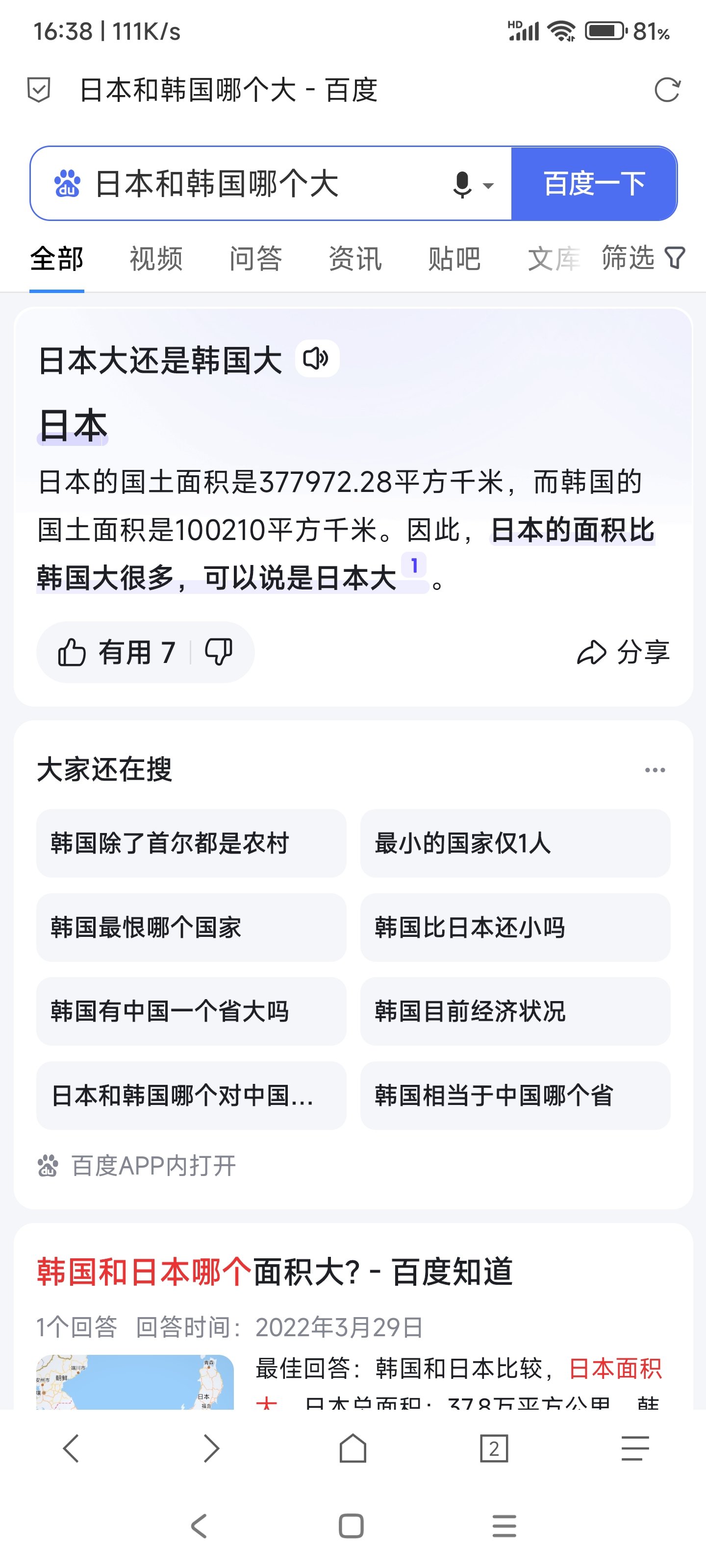
Task: Switch to the 视频 tab
Action: pyautogui.click(x=156, y=259)
